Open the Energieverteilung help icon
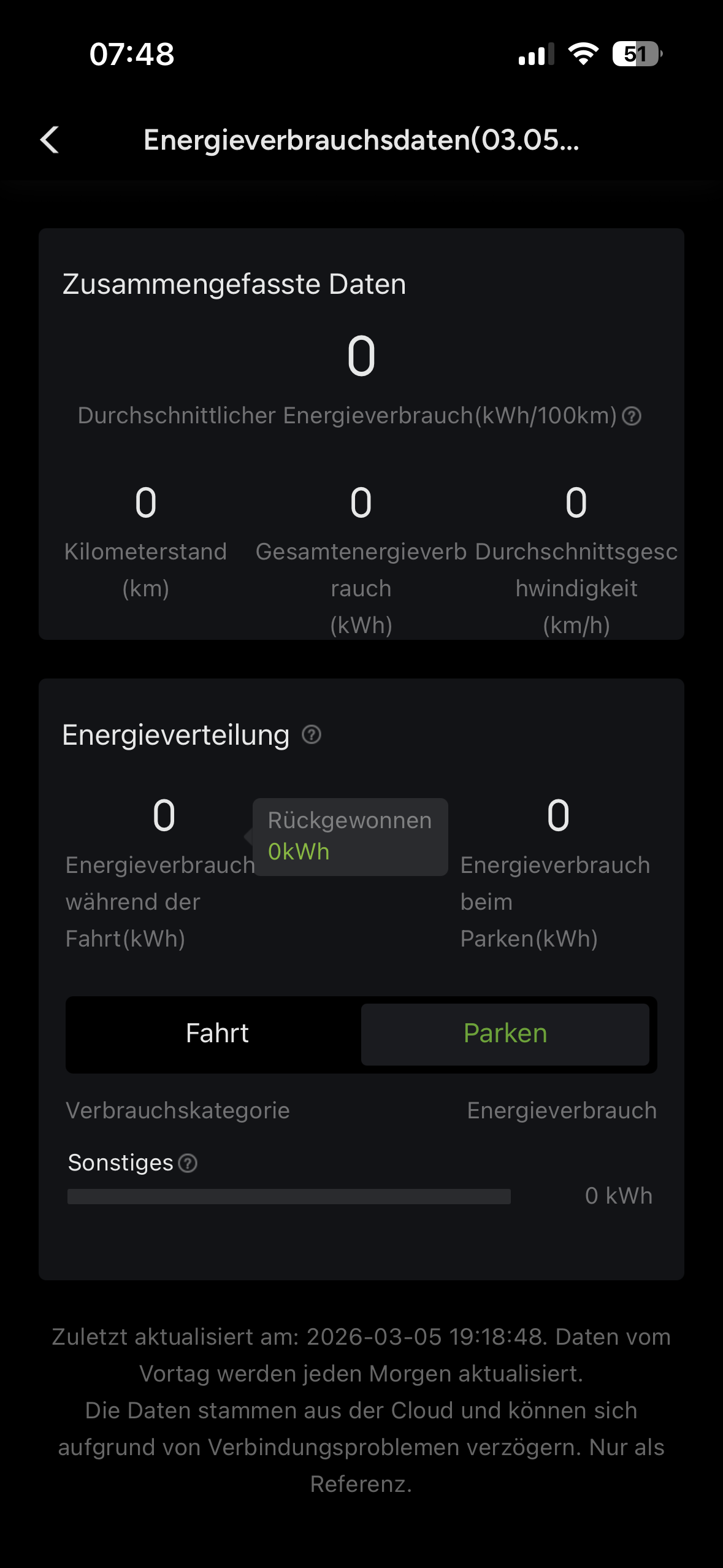Image resolution: width=723 pixels, height=1568 pixels. click(x=312, y=734)
